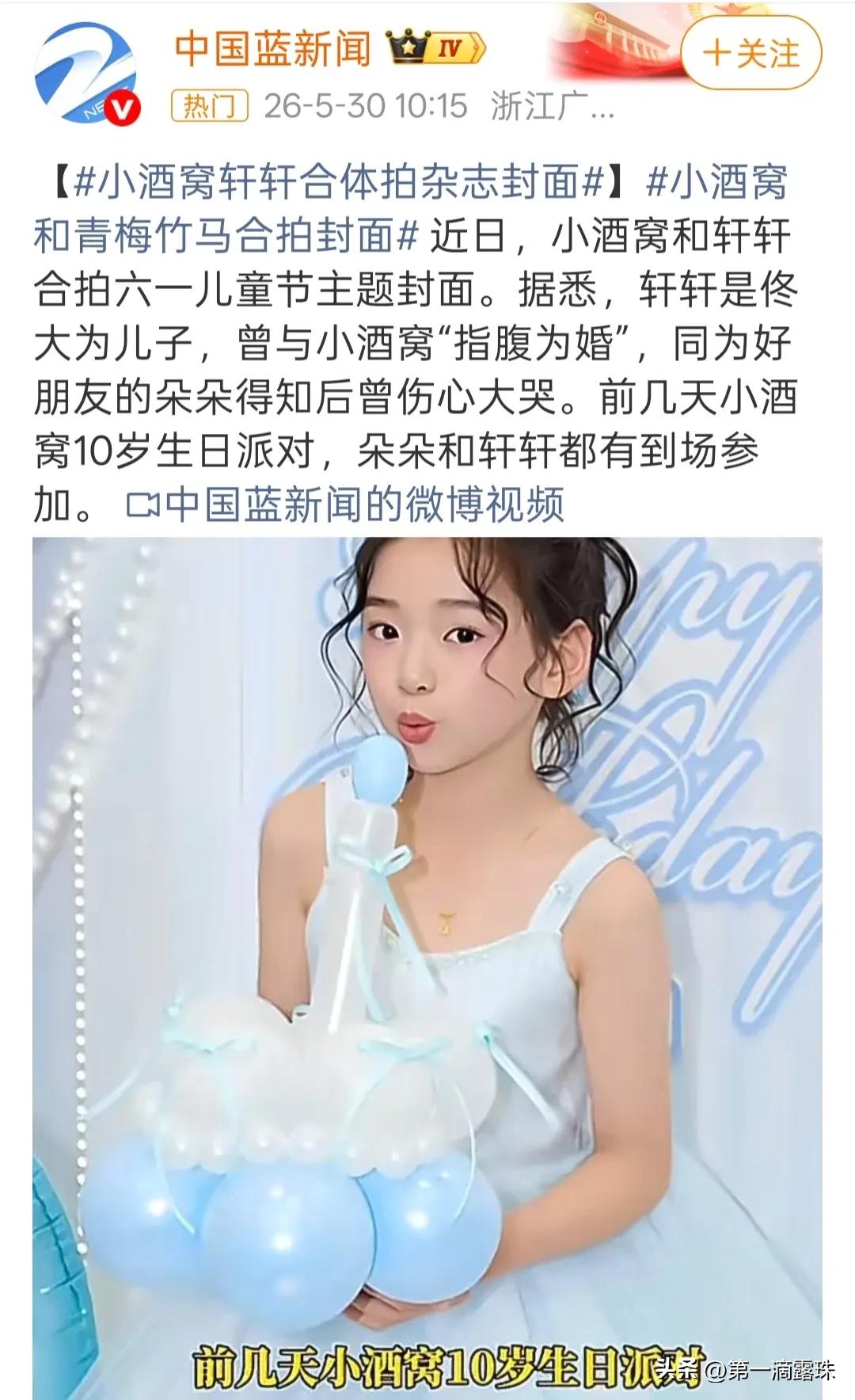Open hashtag #小酒窝轩轩合体拍杂志封面#
The image size is (855, 1400).
click(340, 182)
